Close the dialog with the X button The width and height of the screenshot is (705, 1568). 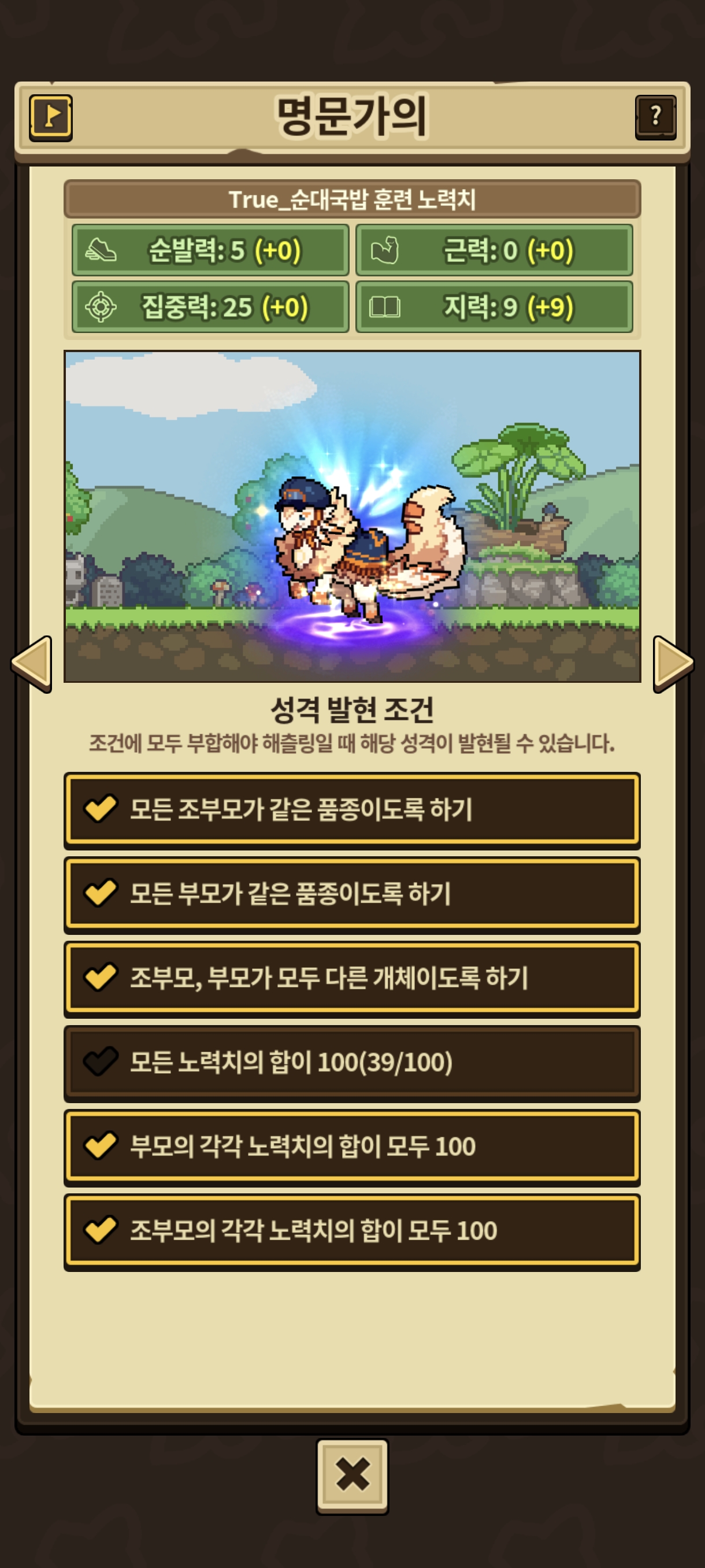352,1474
